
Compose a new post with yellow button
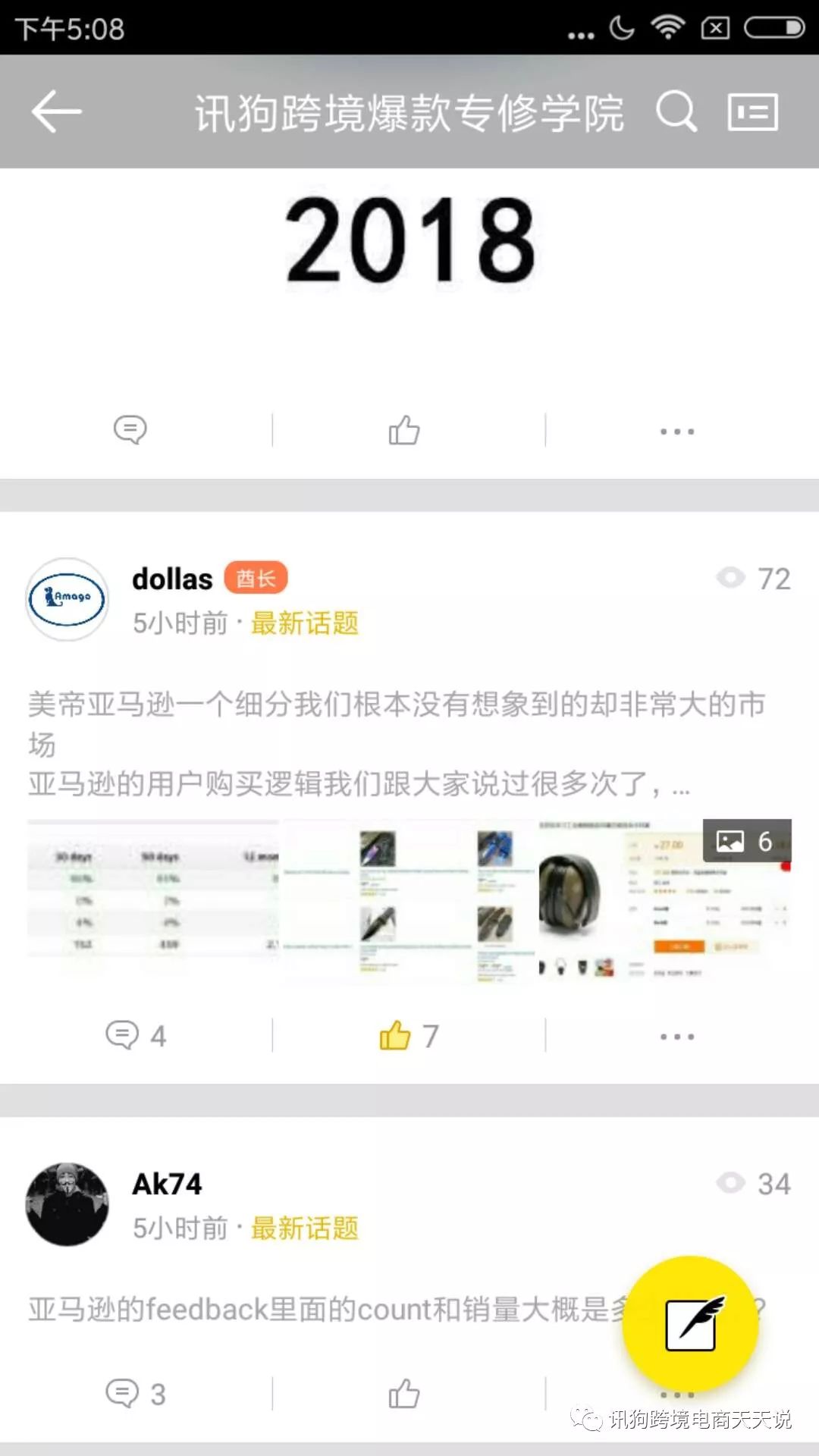tap(691, 1323)
